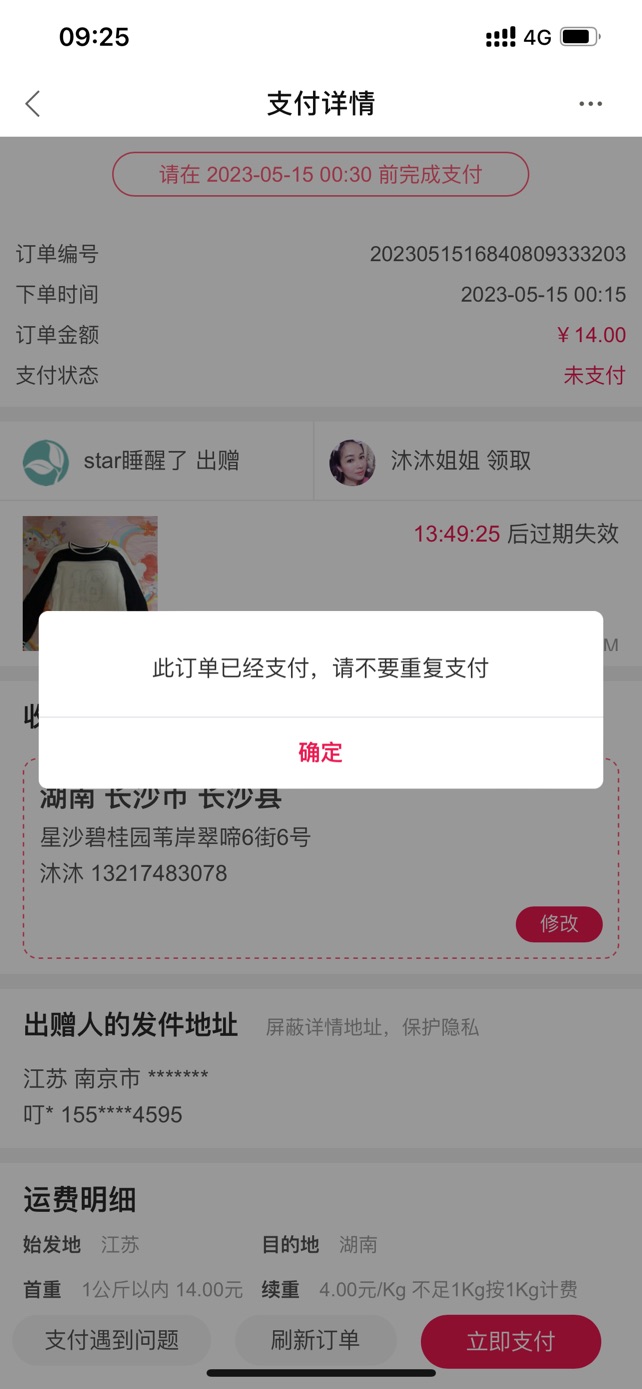Tap 修改 to edit the delivery address

click(559, 924)
